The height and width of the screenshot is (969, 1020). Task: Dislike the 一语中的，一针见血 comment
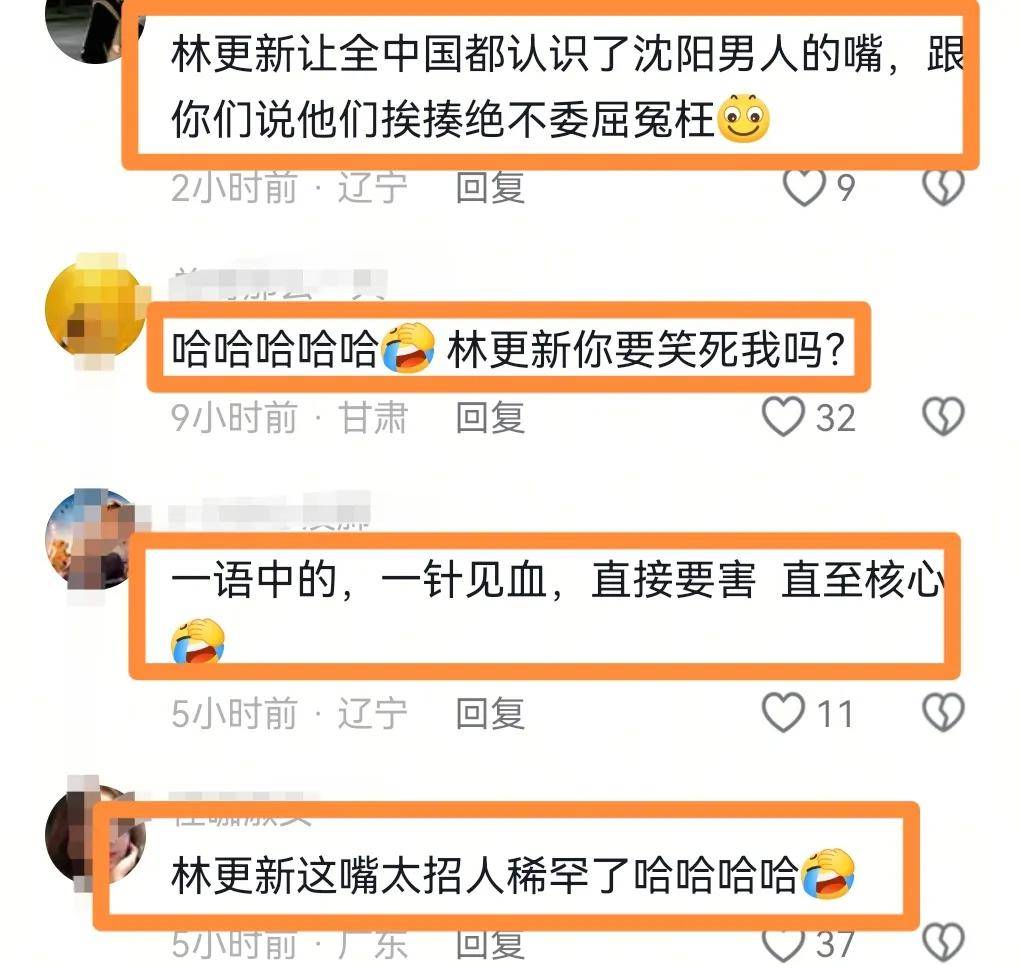pos(942,713)
